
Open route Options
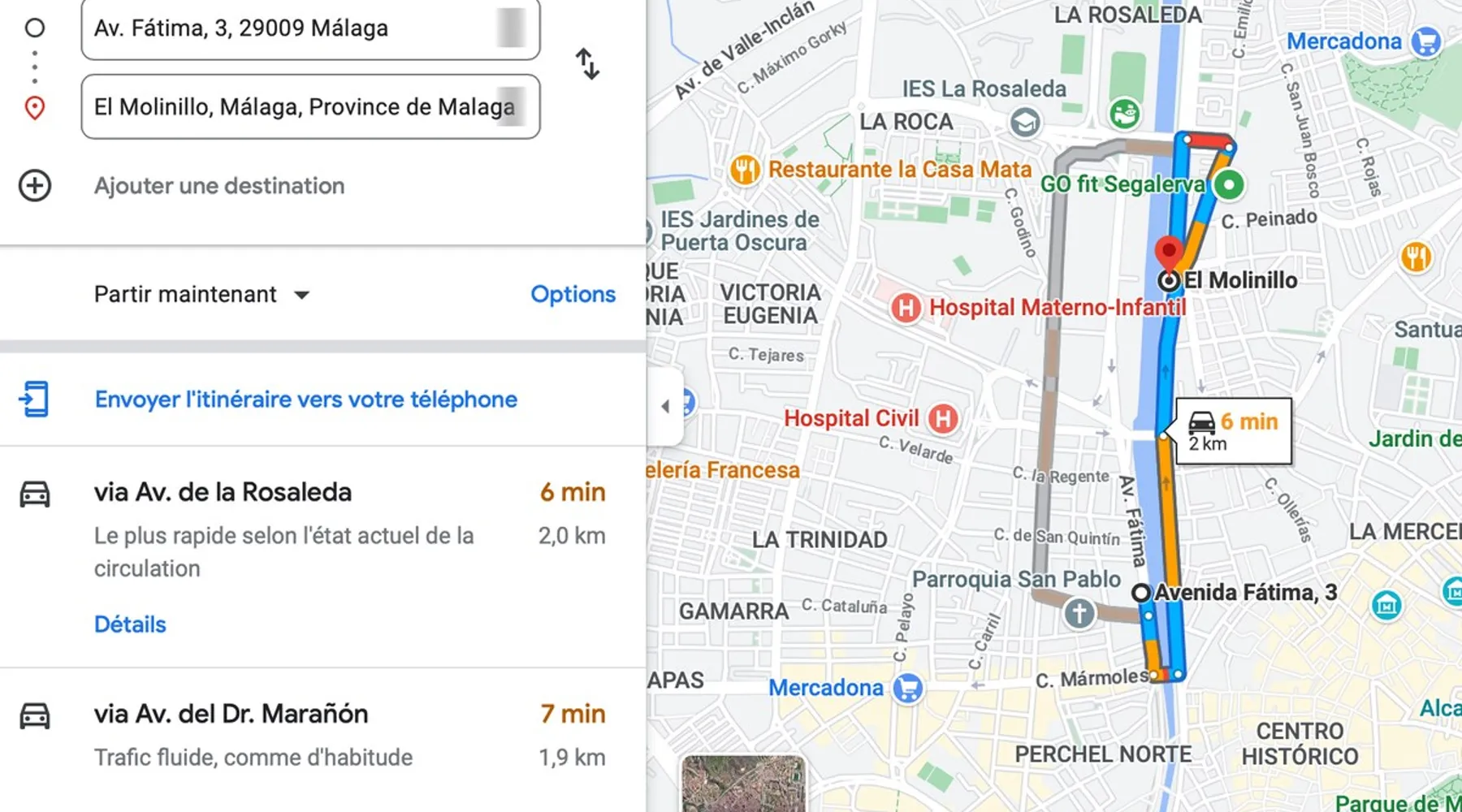(573, 294)
